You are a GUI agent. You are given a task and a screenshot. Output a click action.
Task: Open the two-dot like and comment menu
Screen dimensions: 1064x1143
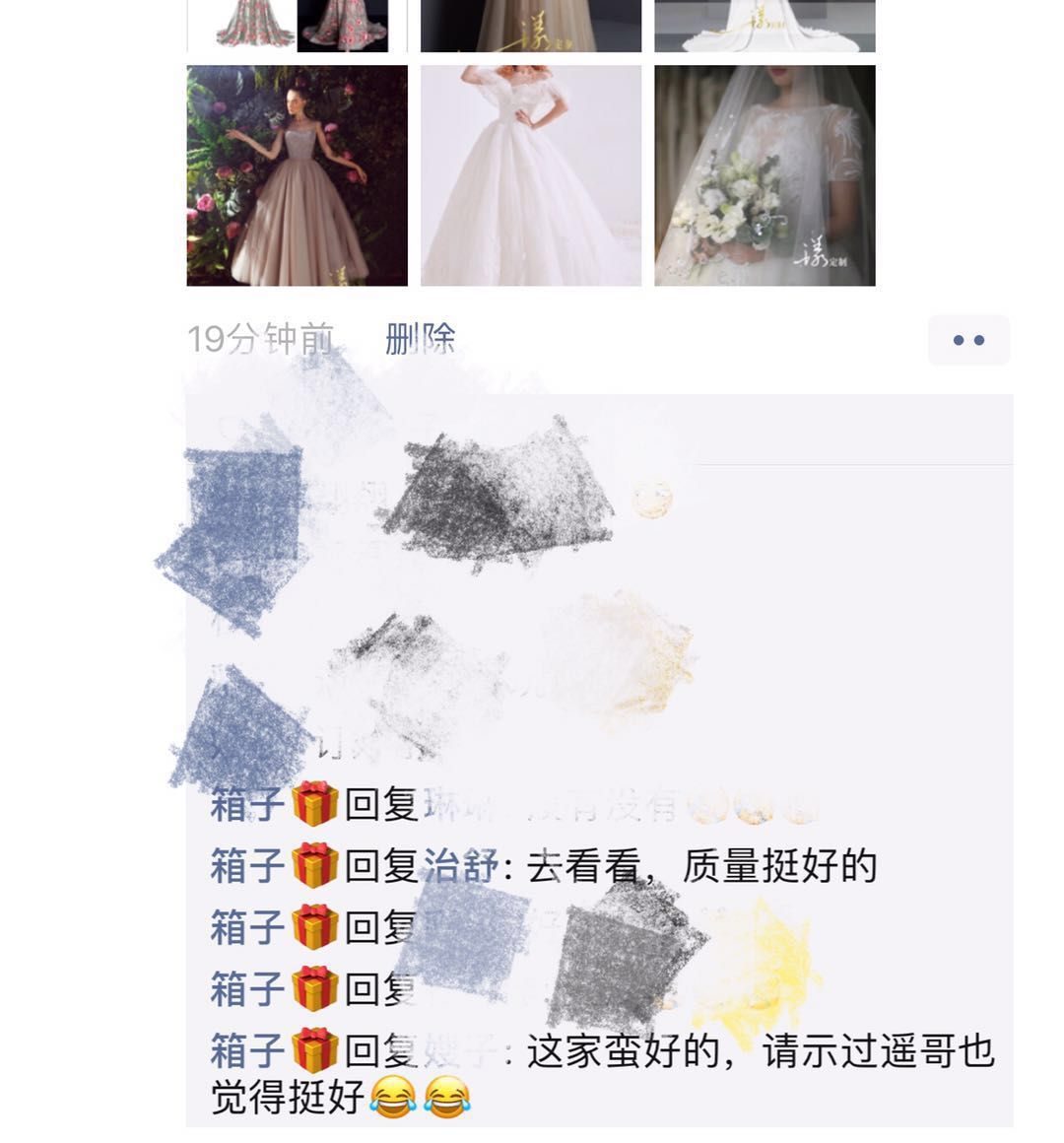click(968, 341)
